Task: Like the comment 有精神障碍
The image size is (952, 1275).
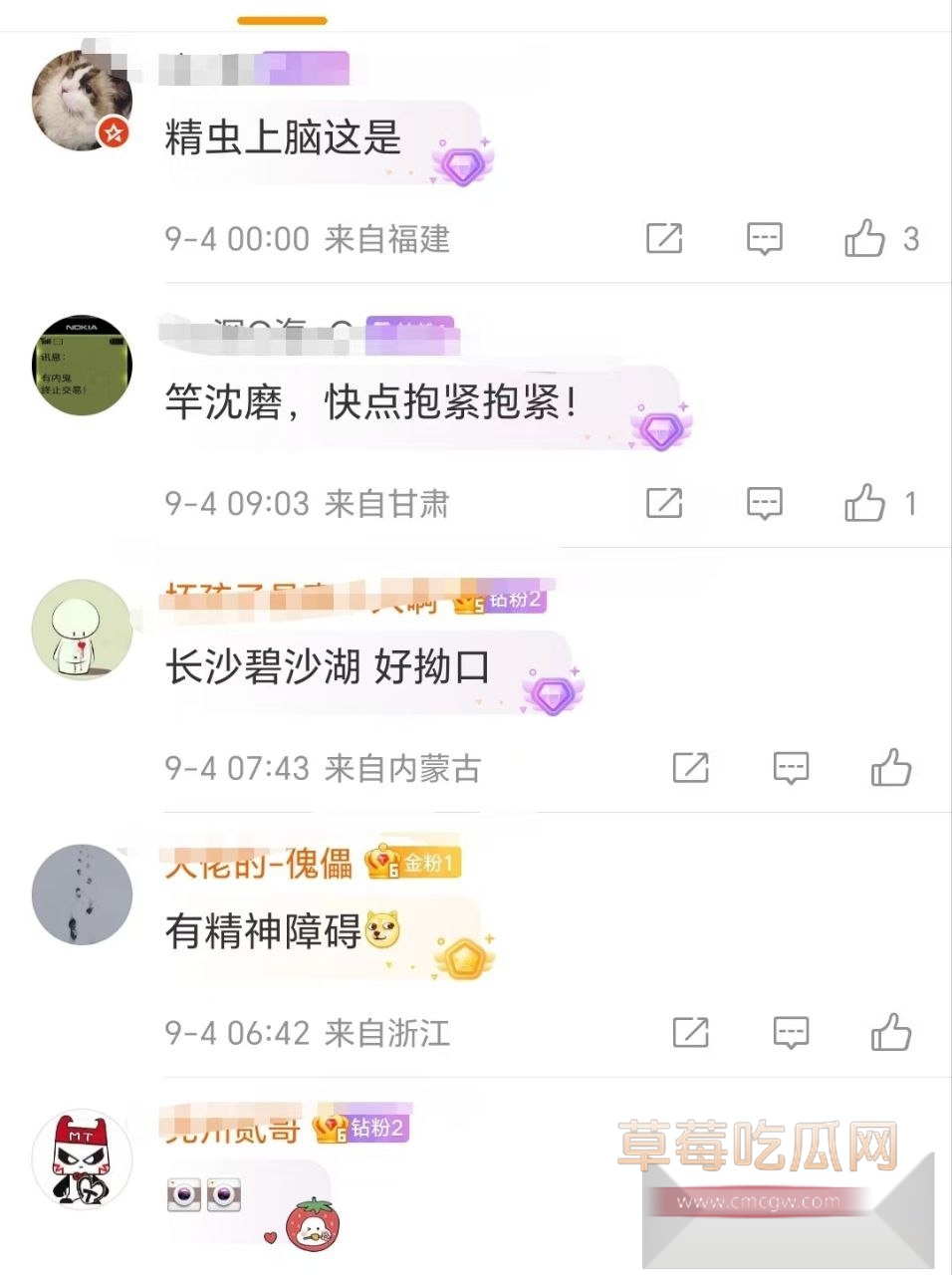Action: pos(890,1033)
